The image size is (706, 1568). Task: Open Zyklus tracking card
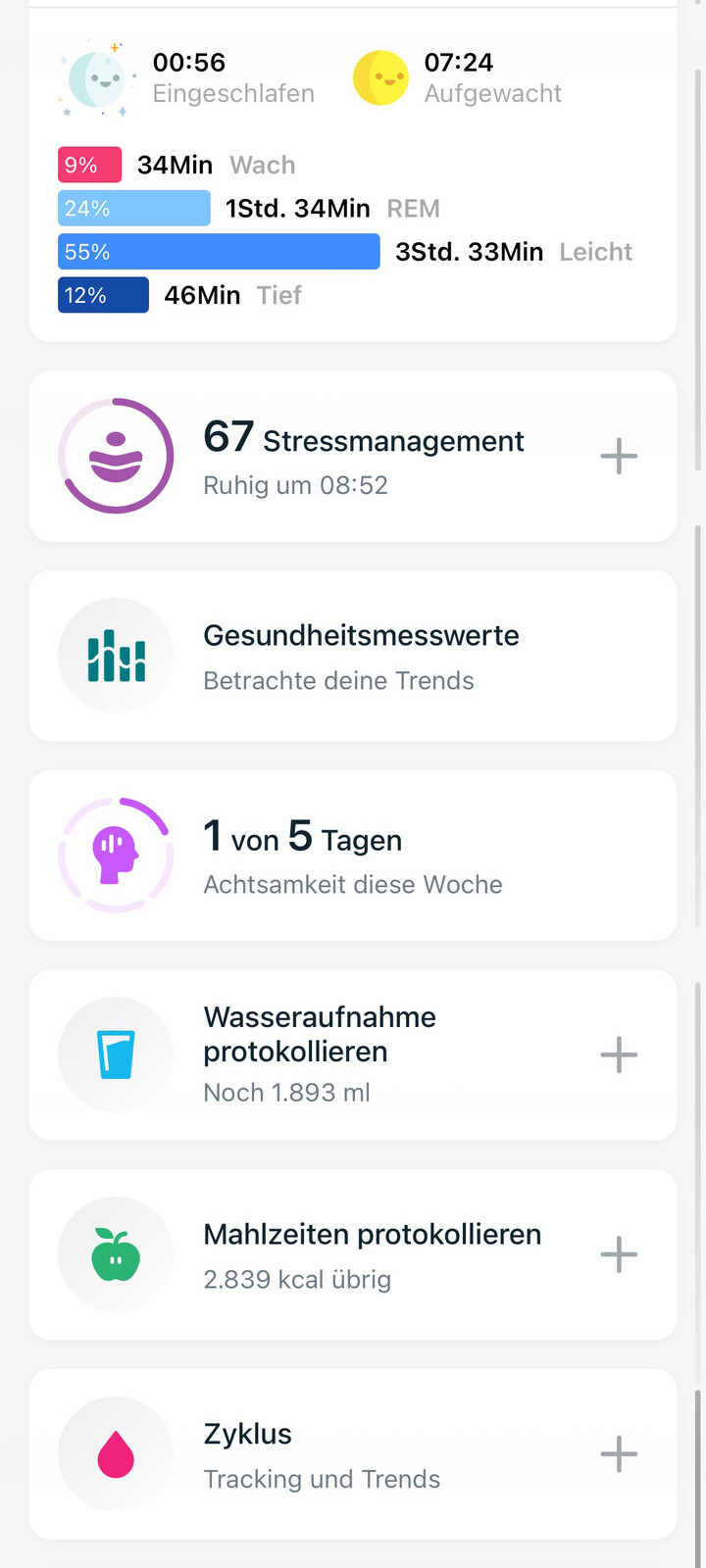pyautogui.click(x=353, y=1454)
